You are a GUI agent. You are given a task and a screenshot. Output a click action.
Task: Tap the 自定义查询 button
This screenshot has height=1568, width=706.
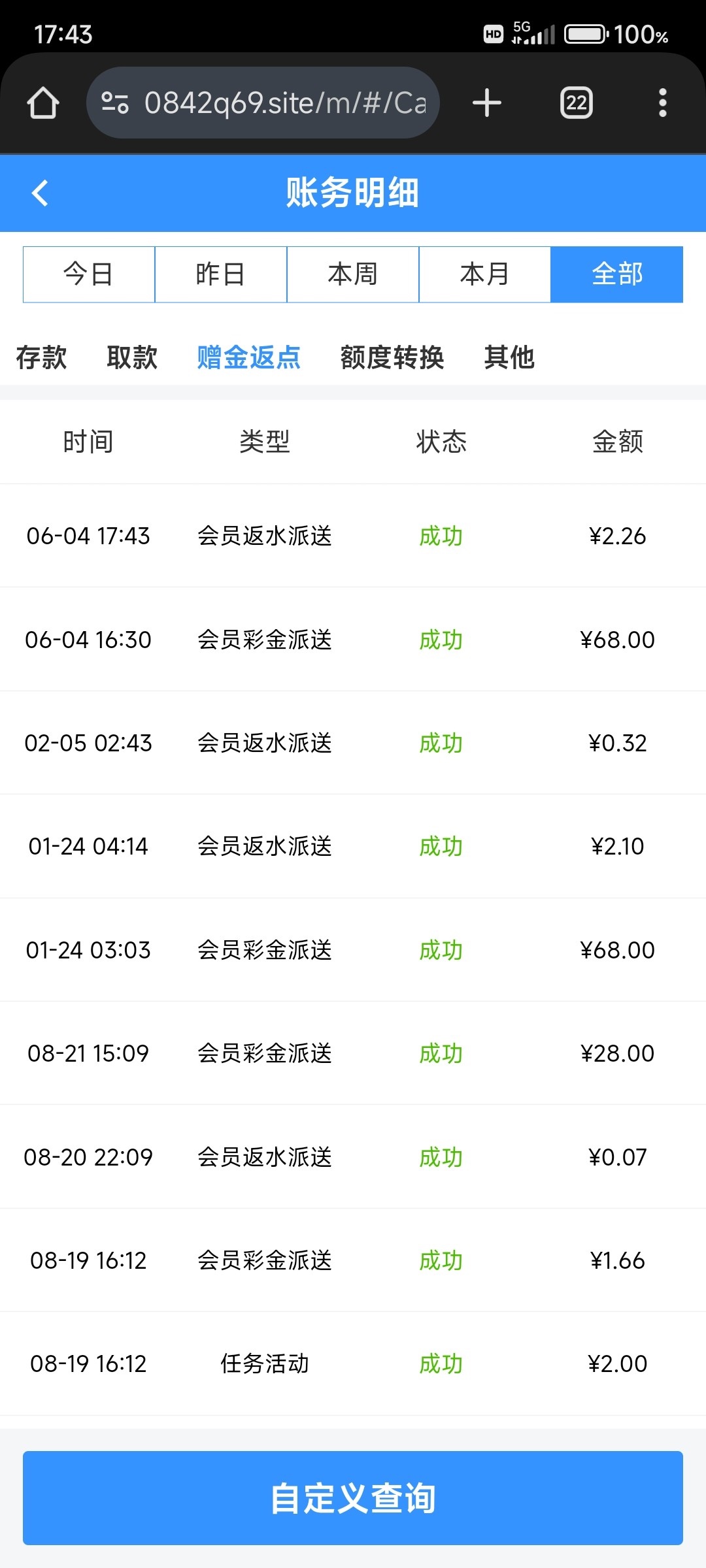(x=353, y=1498)
